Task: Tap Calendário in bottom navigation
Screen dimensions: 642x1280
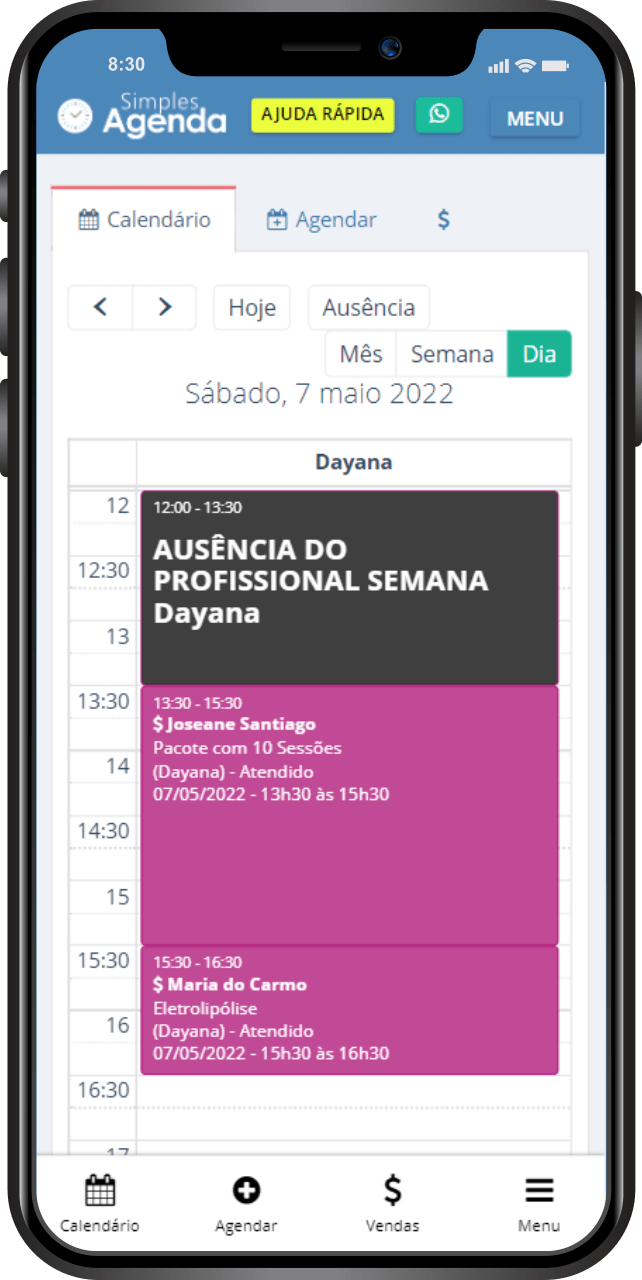Action: pyautogui.click(x=100, y=1203)
